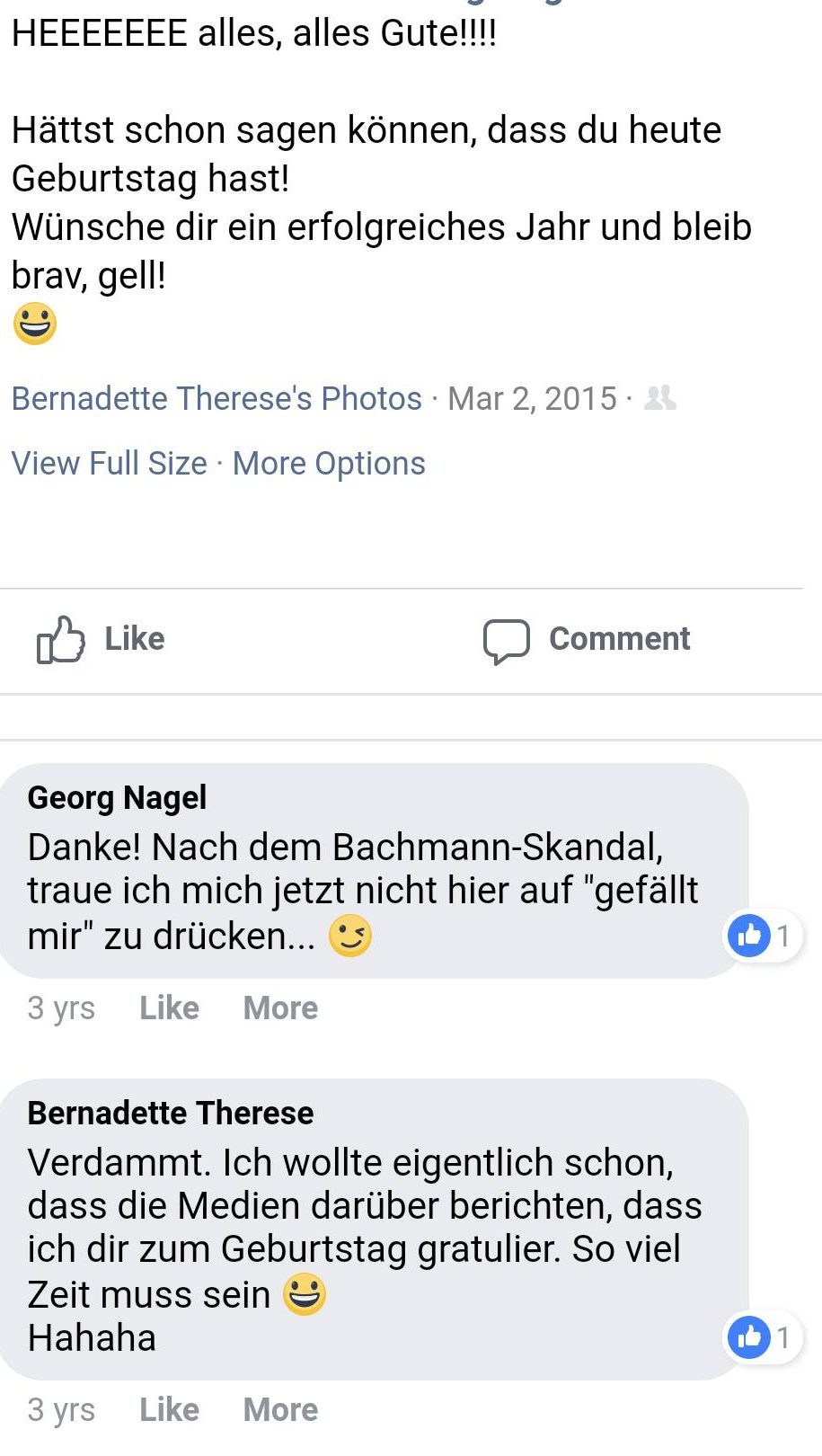Open Georg Nagel's profile name
The height and width of the screenshot is (1456, 822).
coord(118,797)
